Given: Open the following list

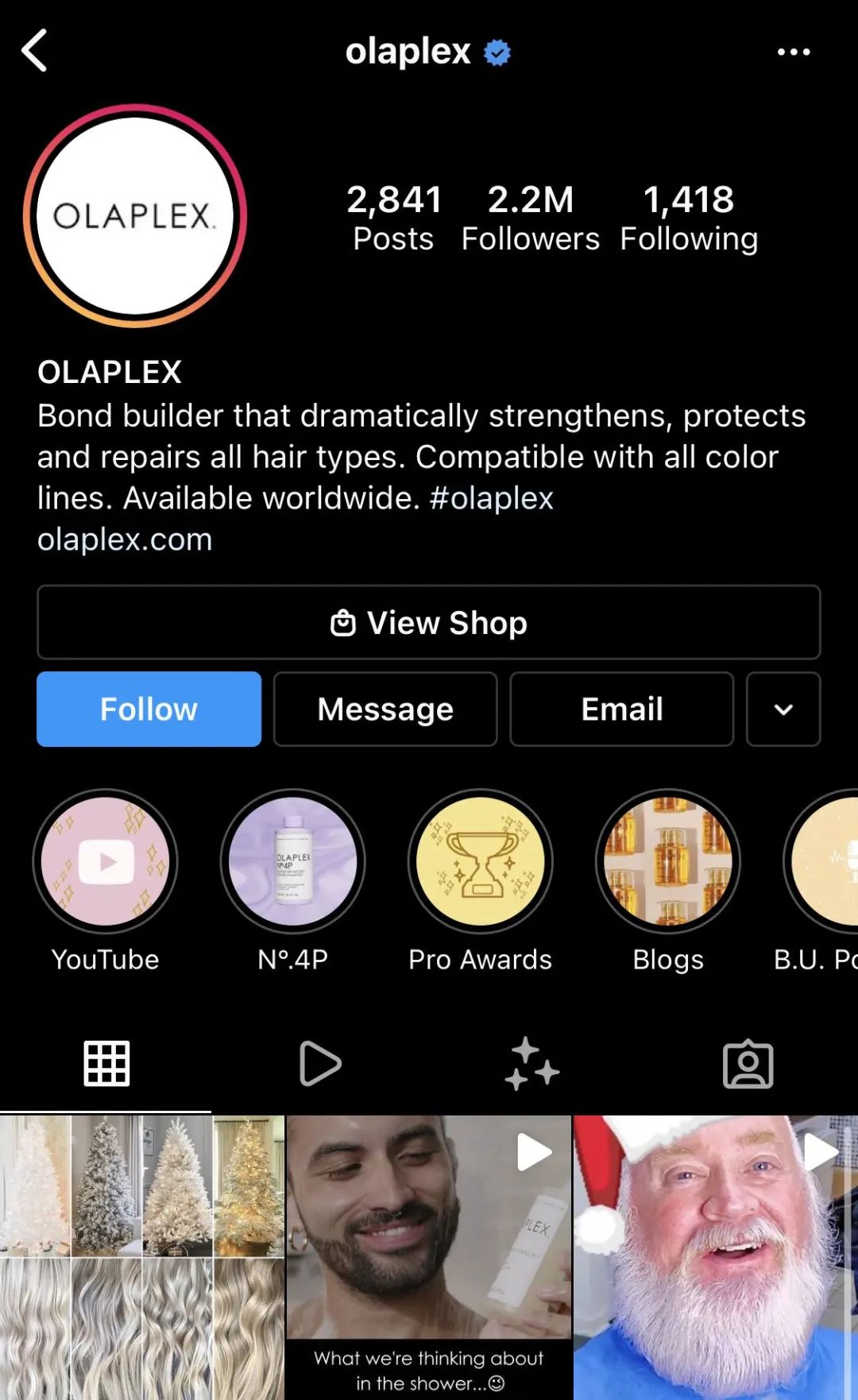Looking at the screenshot, I should pos(688,218).
